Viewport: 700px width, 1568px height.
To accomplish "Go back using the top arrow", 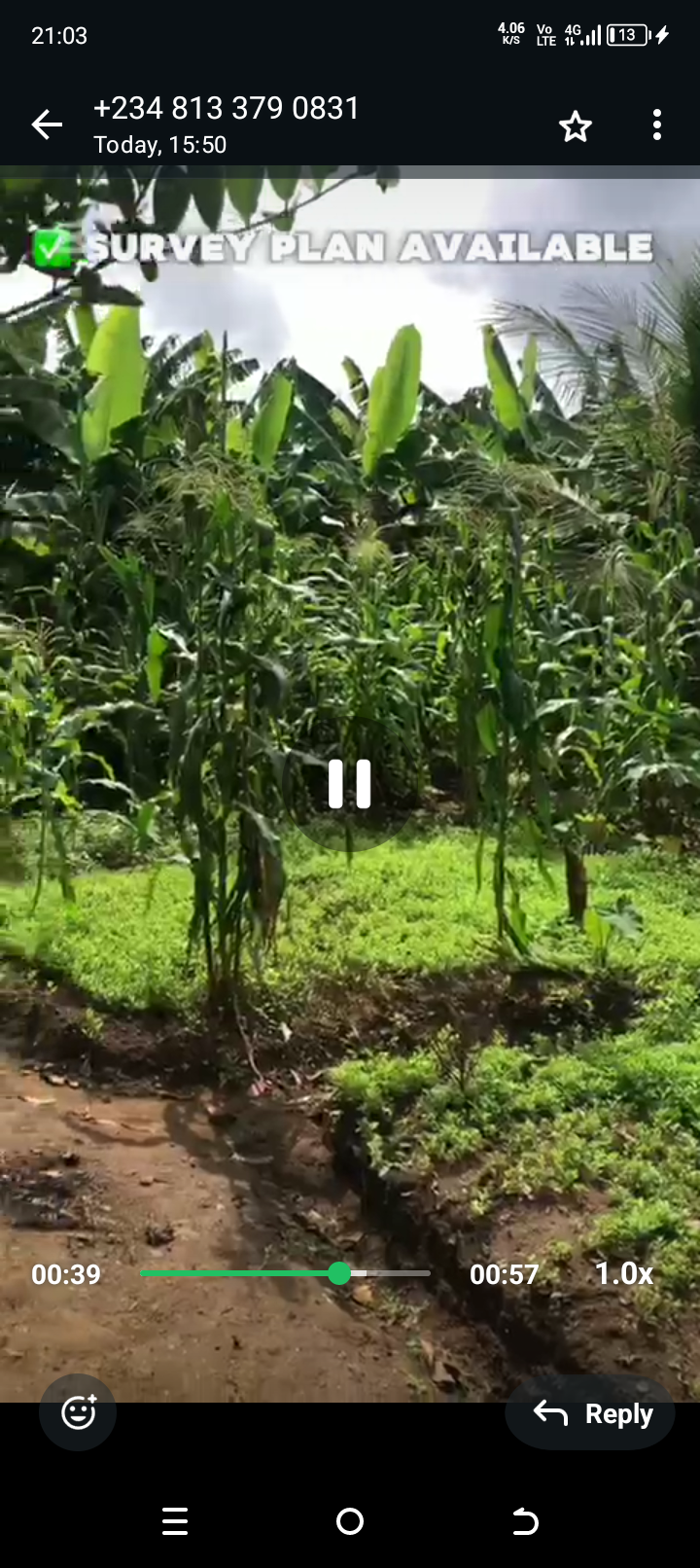I will 47,125.
